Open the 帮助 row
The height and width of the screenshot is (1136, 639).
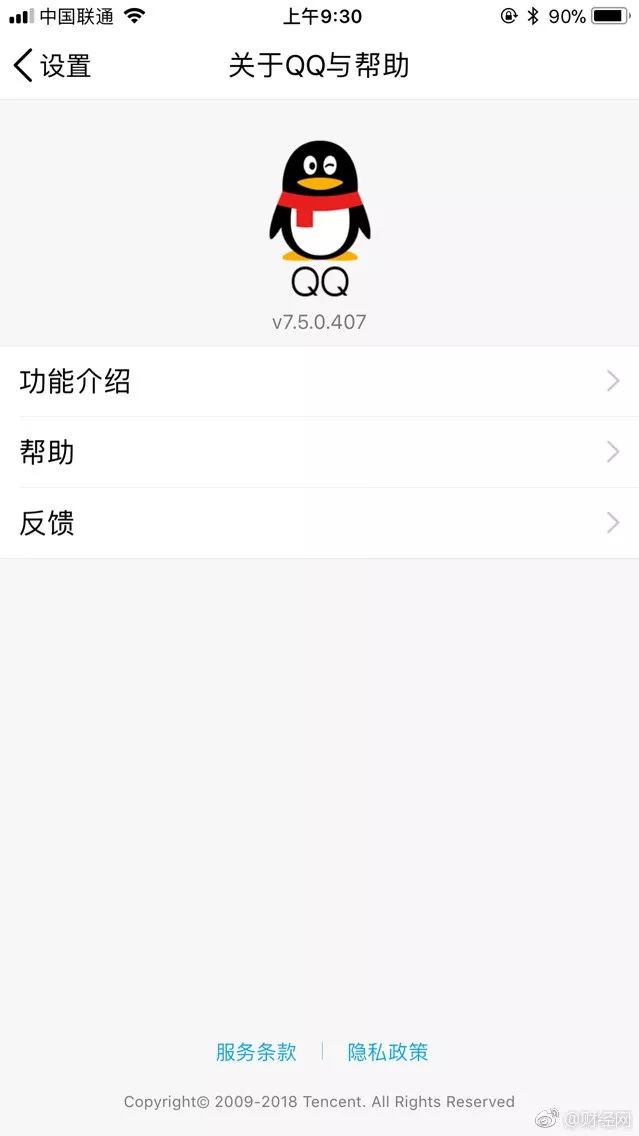tap(319, 452)
